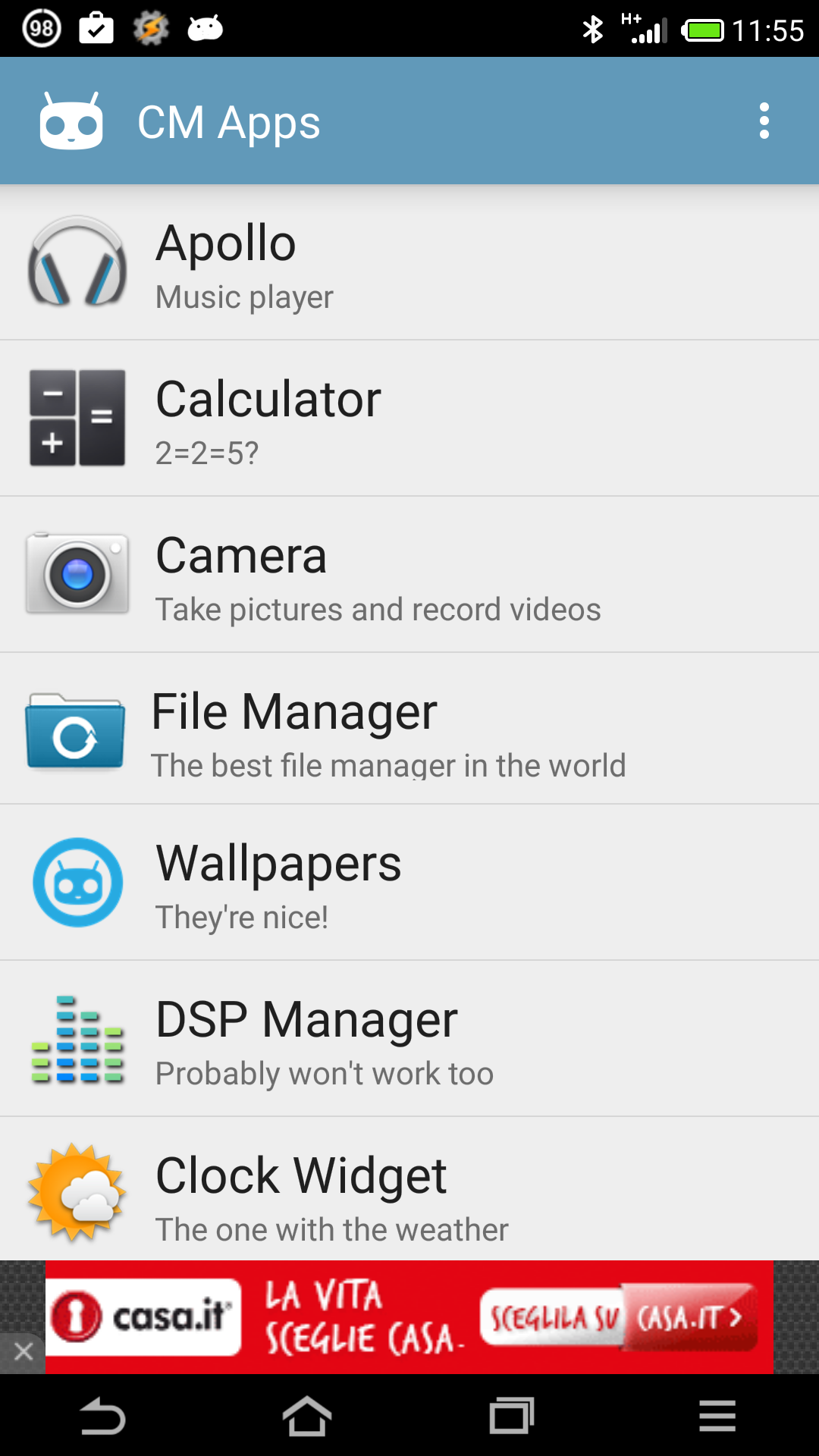Open the Clock Widget entry
The image size is (819, 1456).
point(409,1189)
